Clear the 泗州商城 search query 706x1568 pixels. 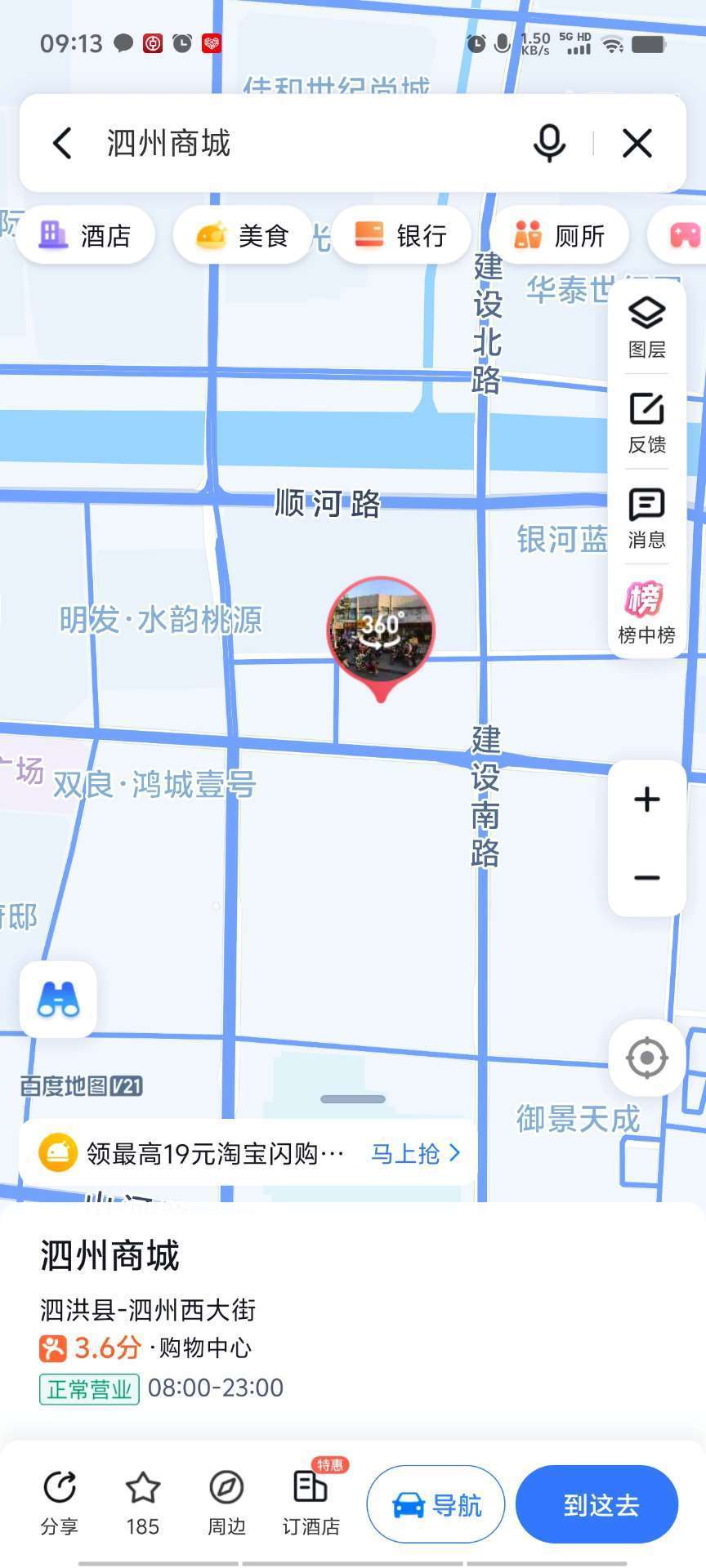coord(637,143)
